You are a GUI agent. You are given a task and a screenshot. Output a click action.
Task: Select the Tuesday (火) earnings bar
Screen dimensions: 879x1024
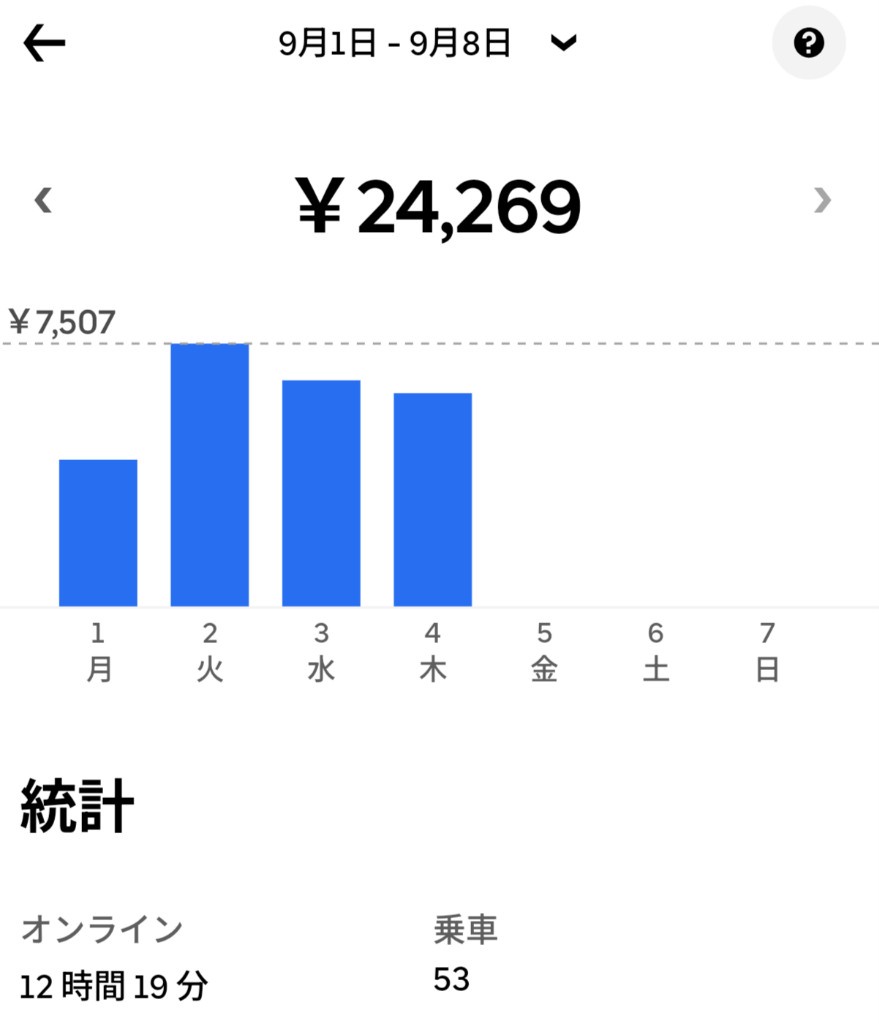210,475
